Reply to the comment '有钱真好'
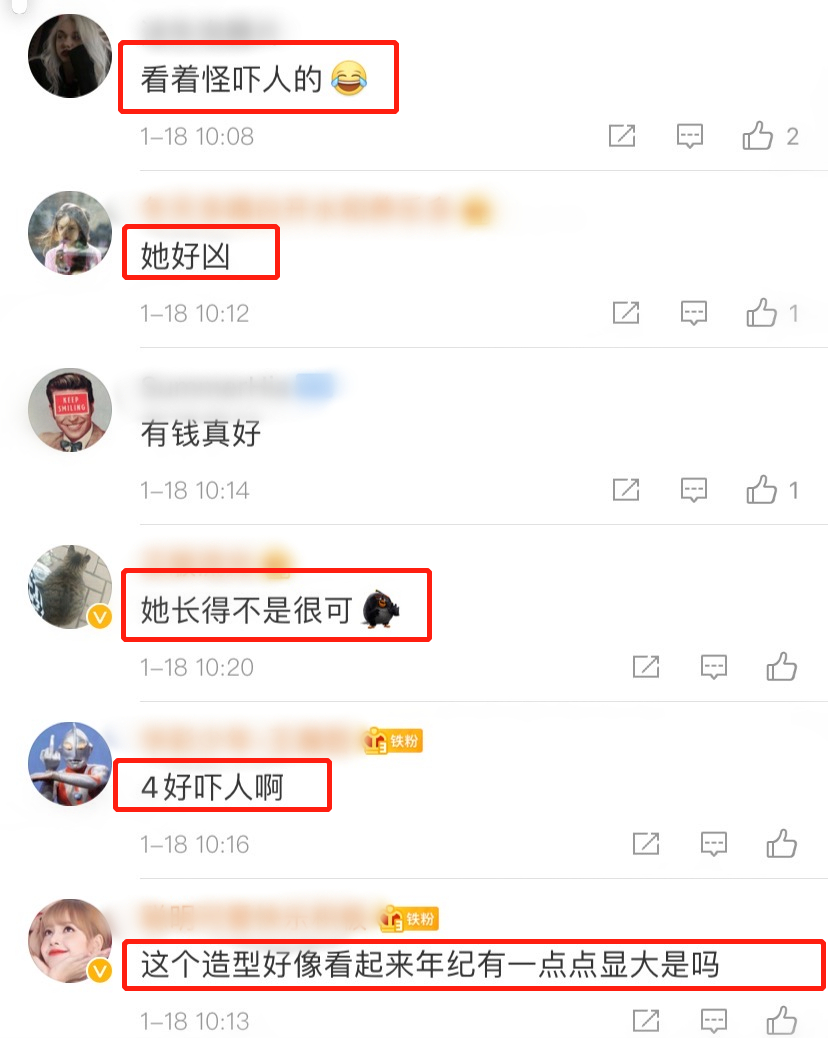 pos(694,490)
